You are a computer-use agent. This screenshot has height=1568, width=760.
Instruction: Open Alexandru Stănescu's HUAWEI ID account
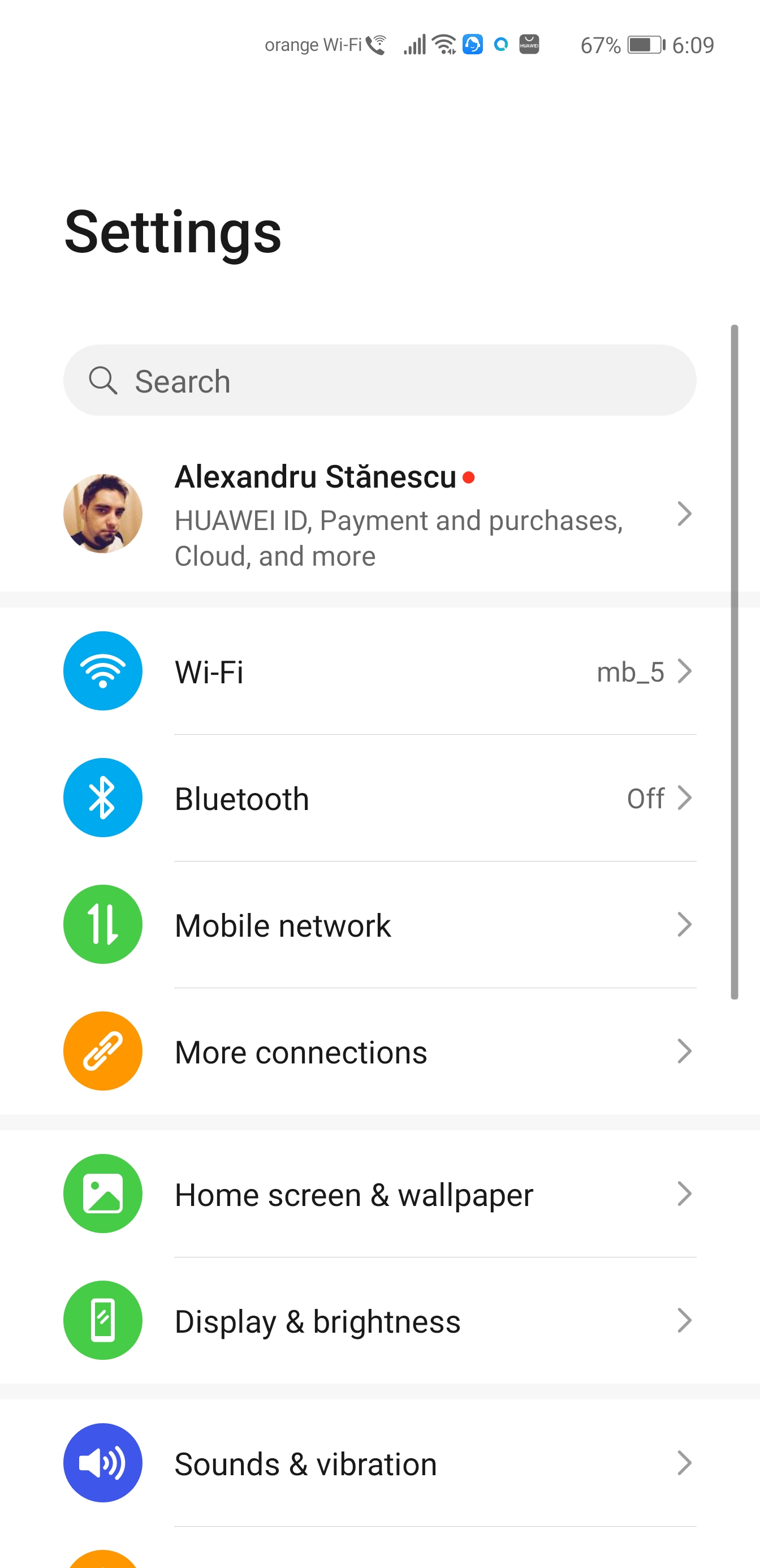(379, 514)
